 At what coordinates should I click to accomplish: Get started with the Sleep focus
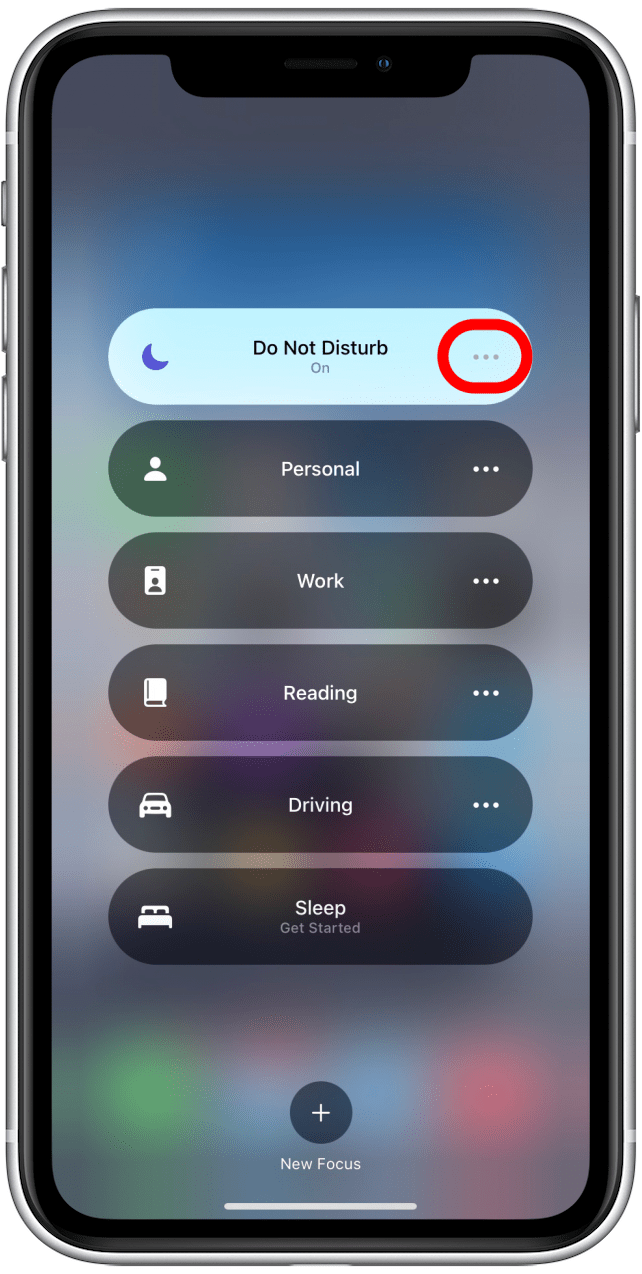pos(320,917)
